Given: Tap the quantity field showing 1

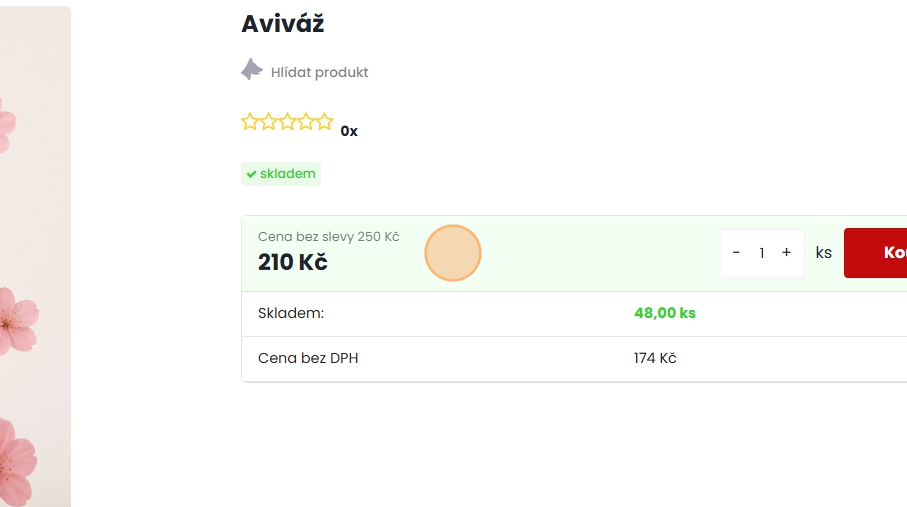Looking at the screenshot, I should pyautogui.click(x=762, y=253).
